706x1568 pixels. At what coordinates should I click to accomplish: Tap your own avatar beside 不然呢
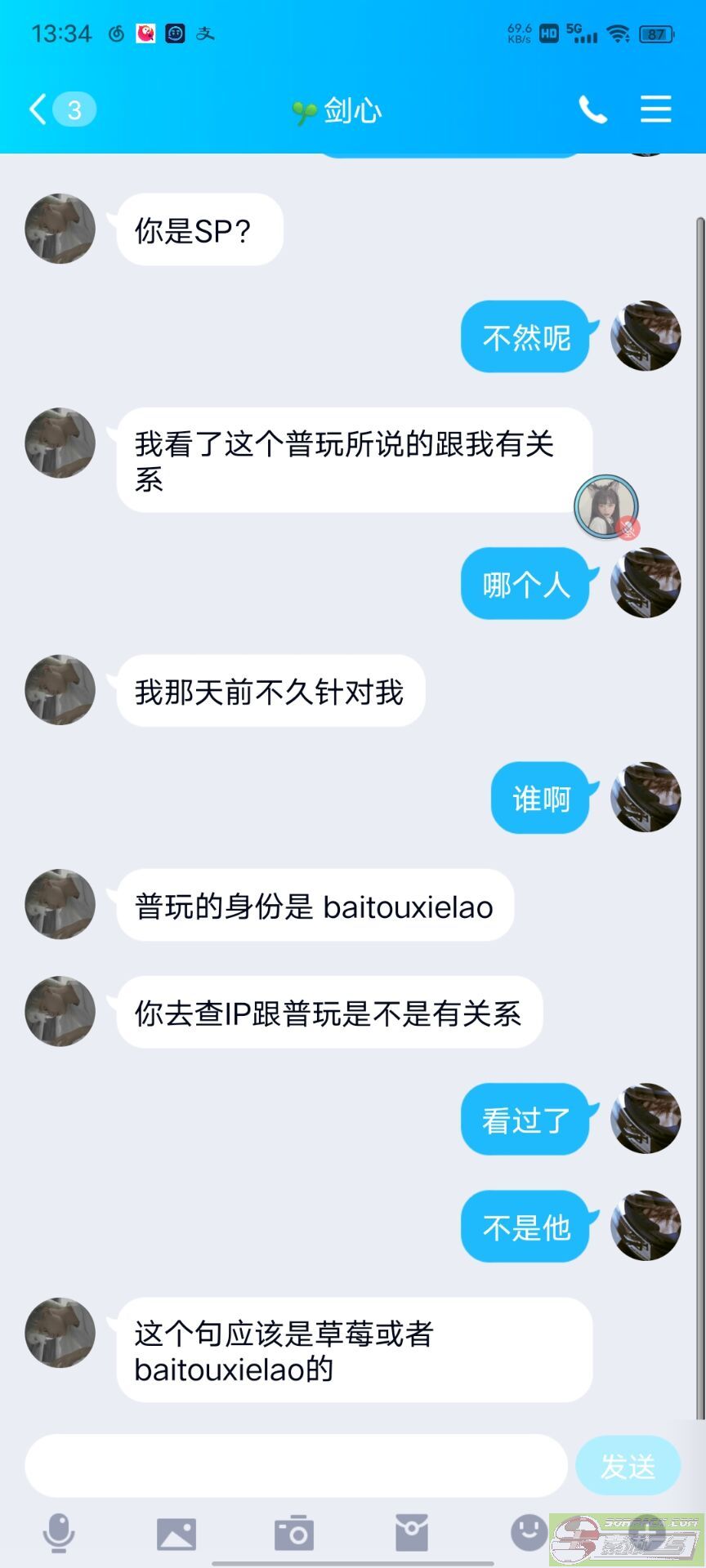pos(645,336)
